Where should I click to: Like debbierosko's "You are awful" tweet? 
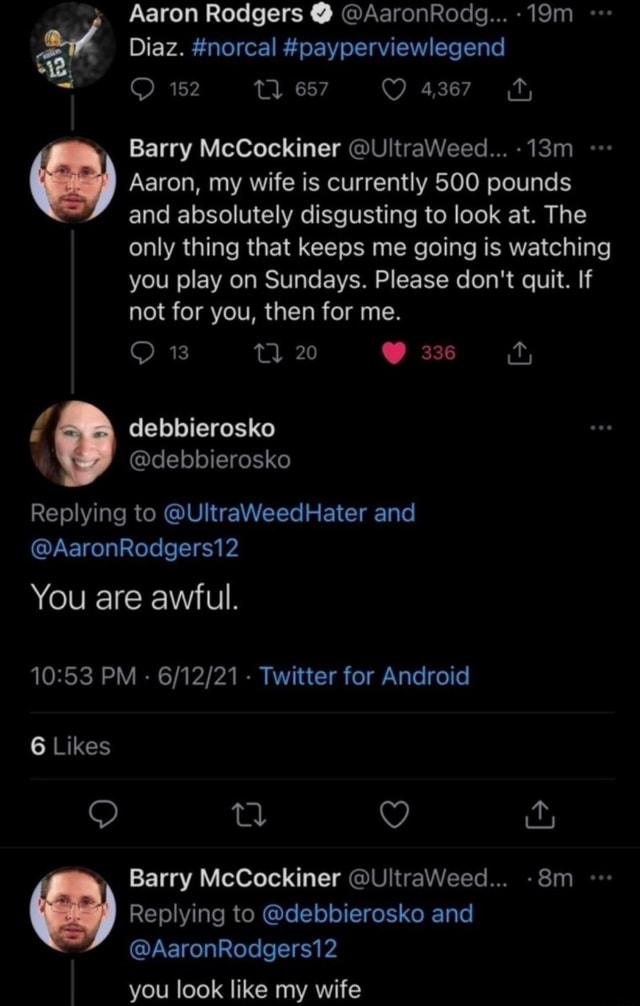(x=396, y=817)
